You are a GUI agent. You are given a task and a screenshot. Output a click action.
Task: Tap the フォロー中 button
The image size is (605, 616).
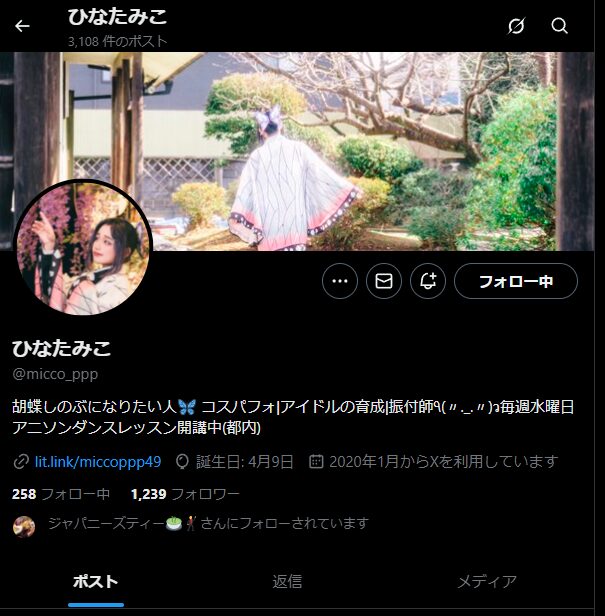[515, 282]
